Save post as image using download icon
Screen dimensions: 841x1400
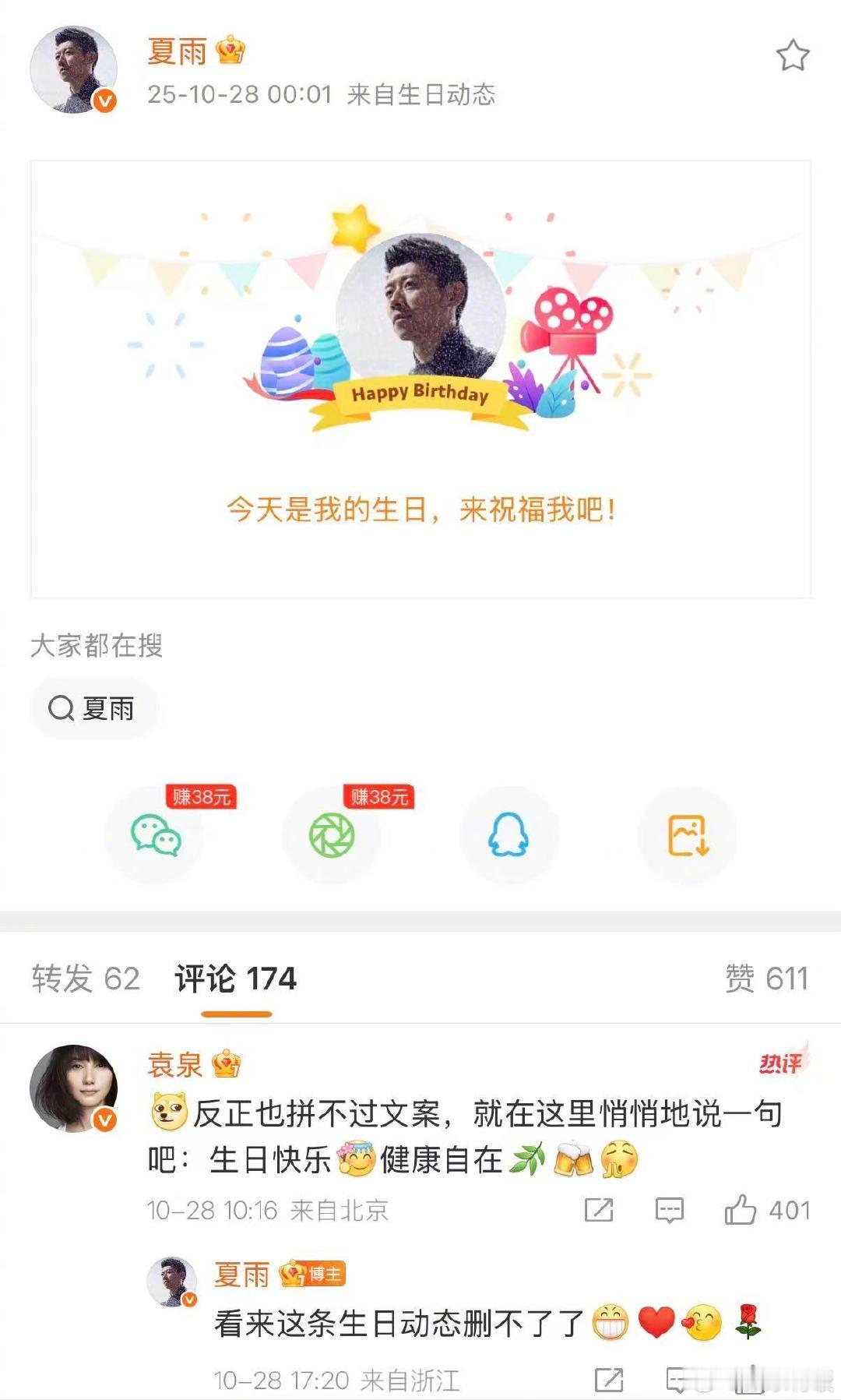[x=686, y=834]
